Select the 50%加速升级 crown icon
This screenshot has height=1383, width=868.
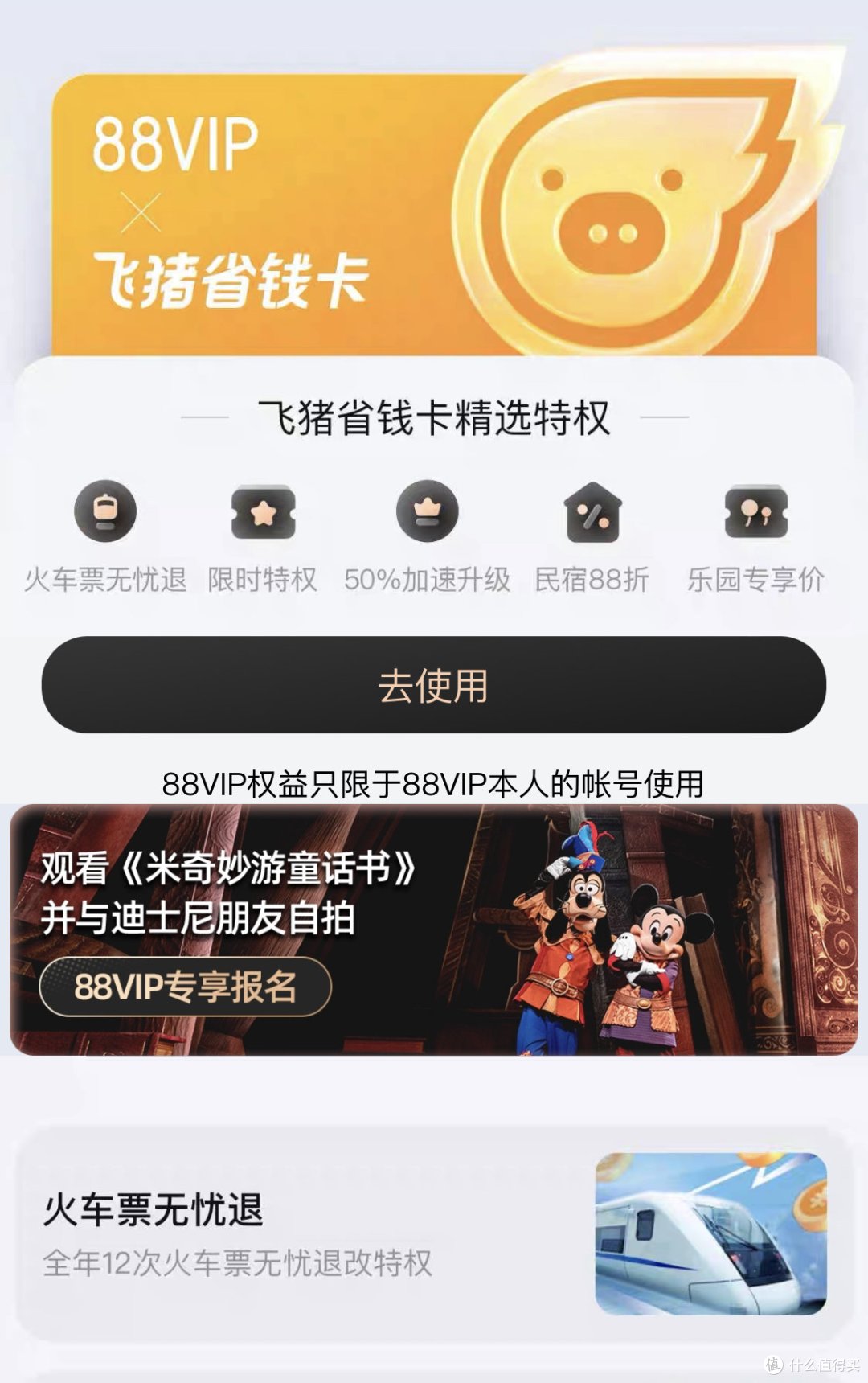426,511
